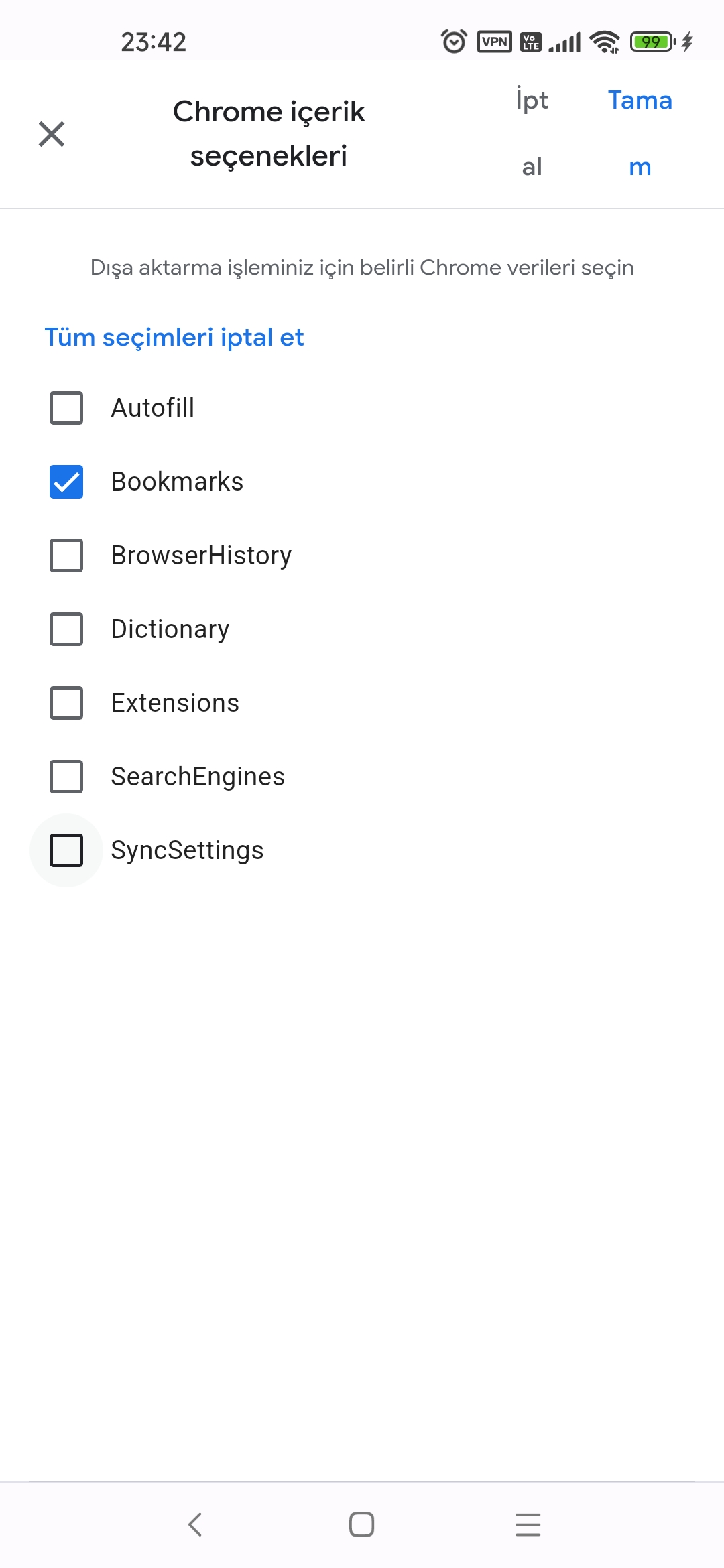Check the SyncSettings checkbox
Image resolution: width=724 pixels, height=1568 pixels.
click(x=66, y=850)
